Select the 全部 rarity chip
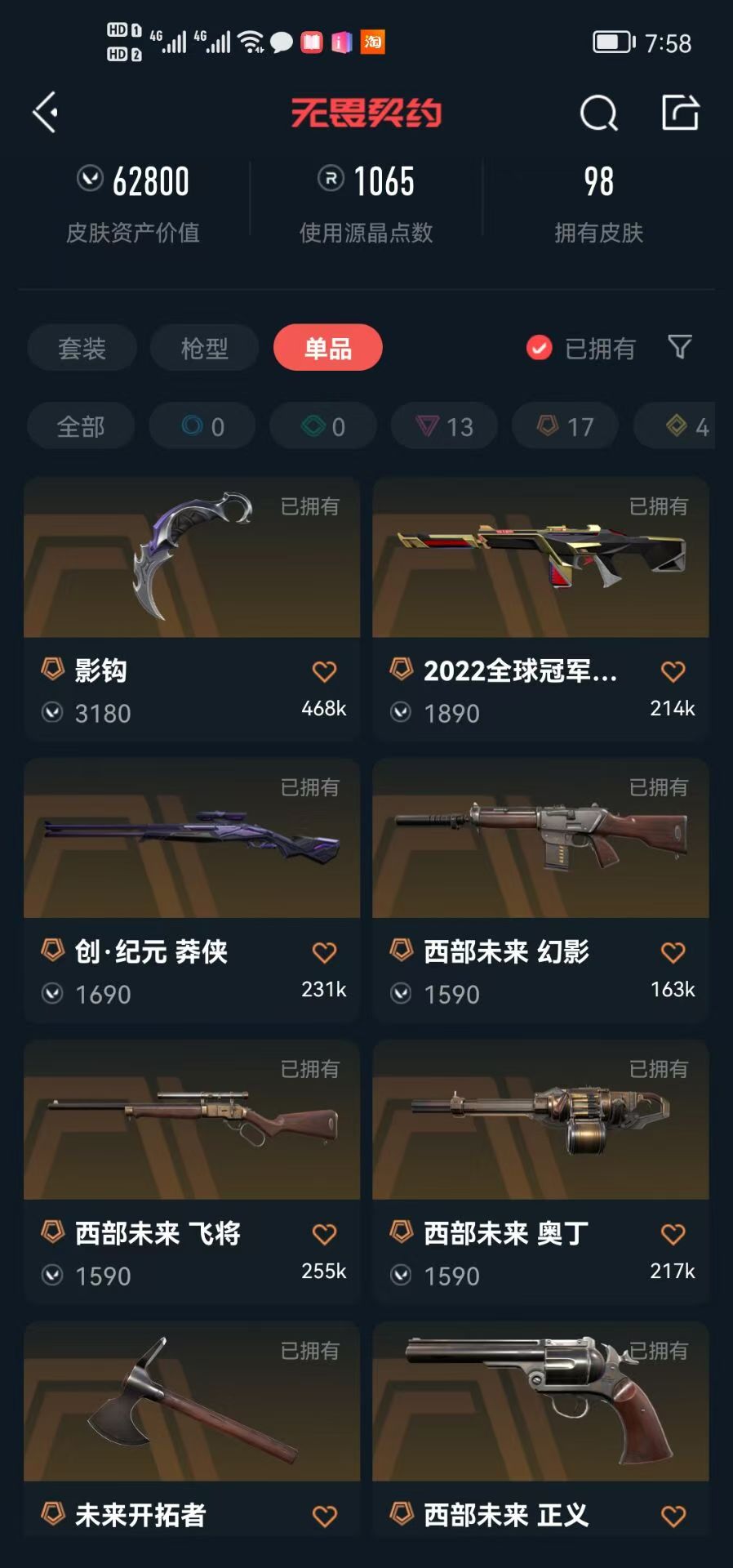733x1568 pixels. (81, 426)
